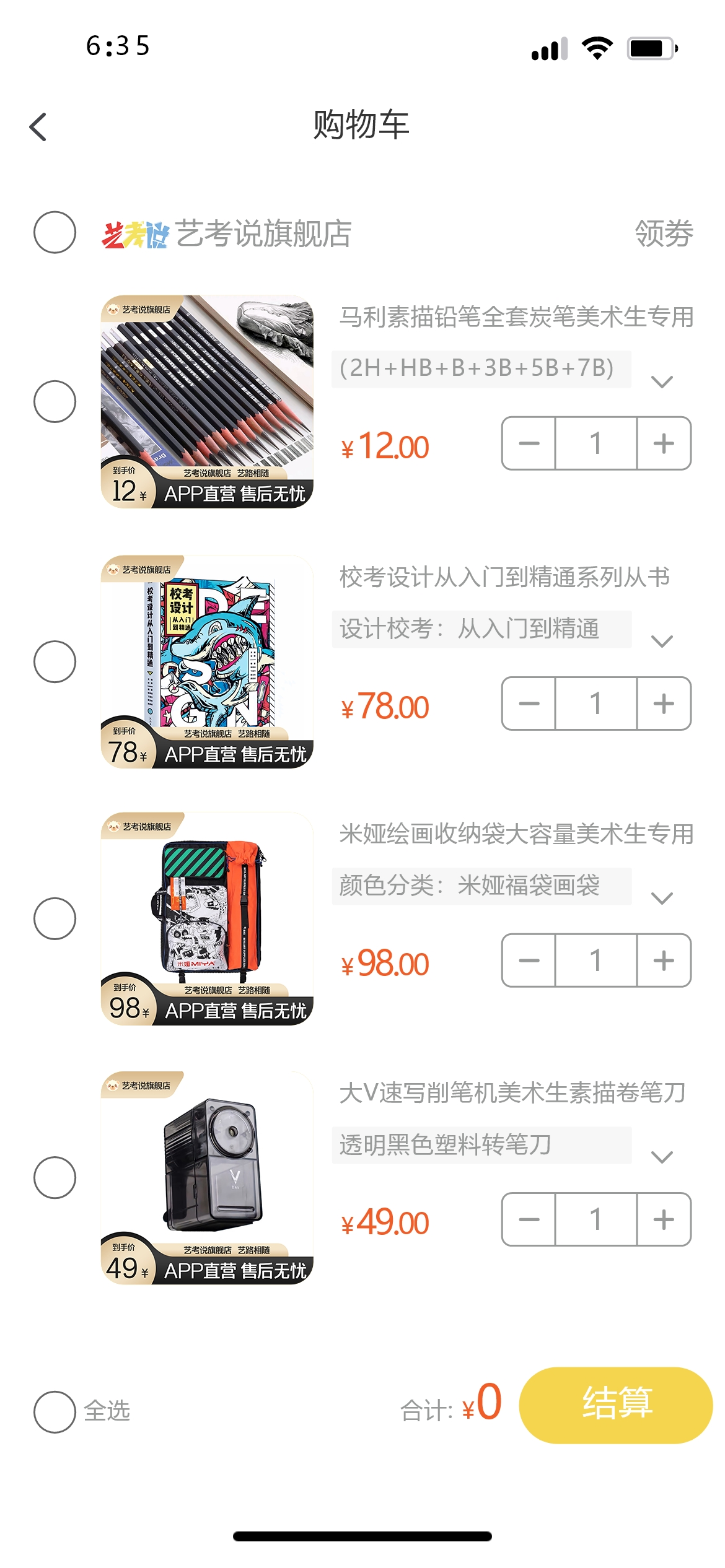
Task: Expand the 透明黑色塑料转笔刀 option dropdown
Action: point(662,1157)
